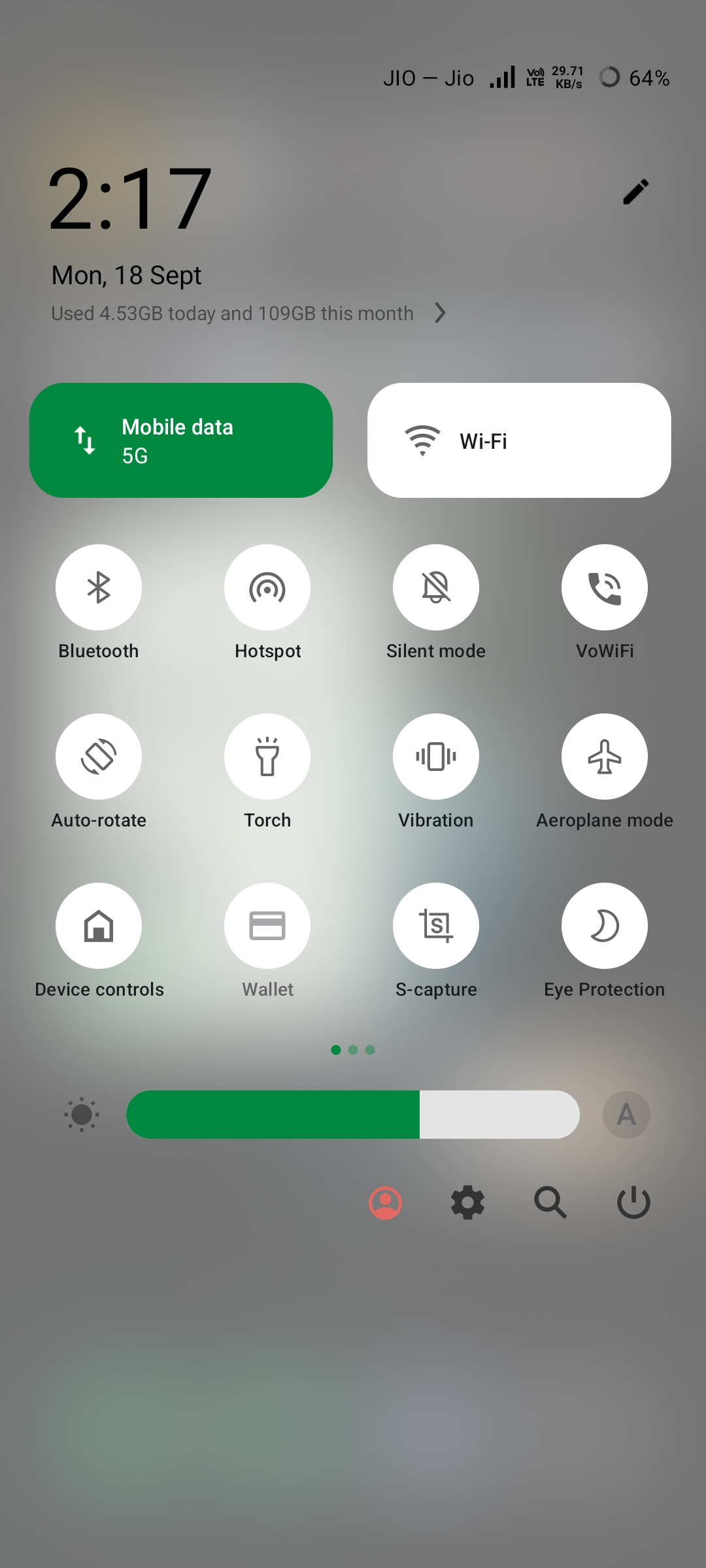Activate Silent mode
Screen dimensions: 706x1568
436,587
